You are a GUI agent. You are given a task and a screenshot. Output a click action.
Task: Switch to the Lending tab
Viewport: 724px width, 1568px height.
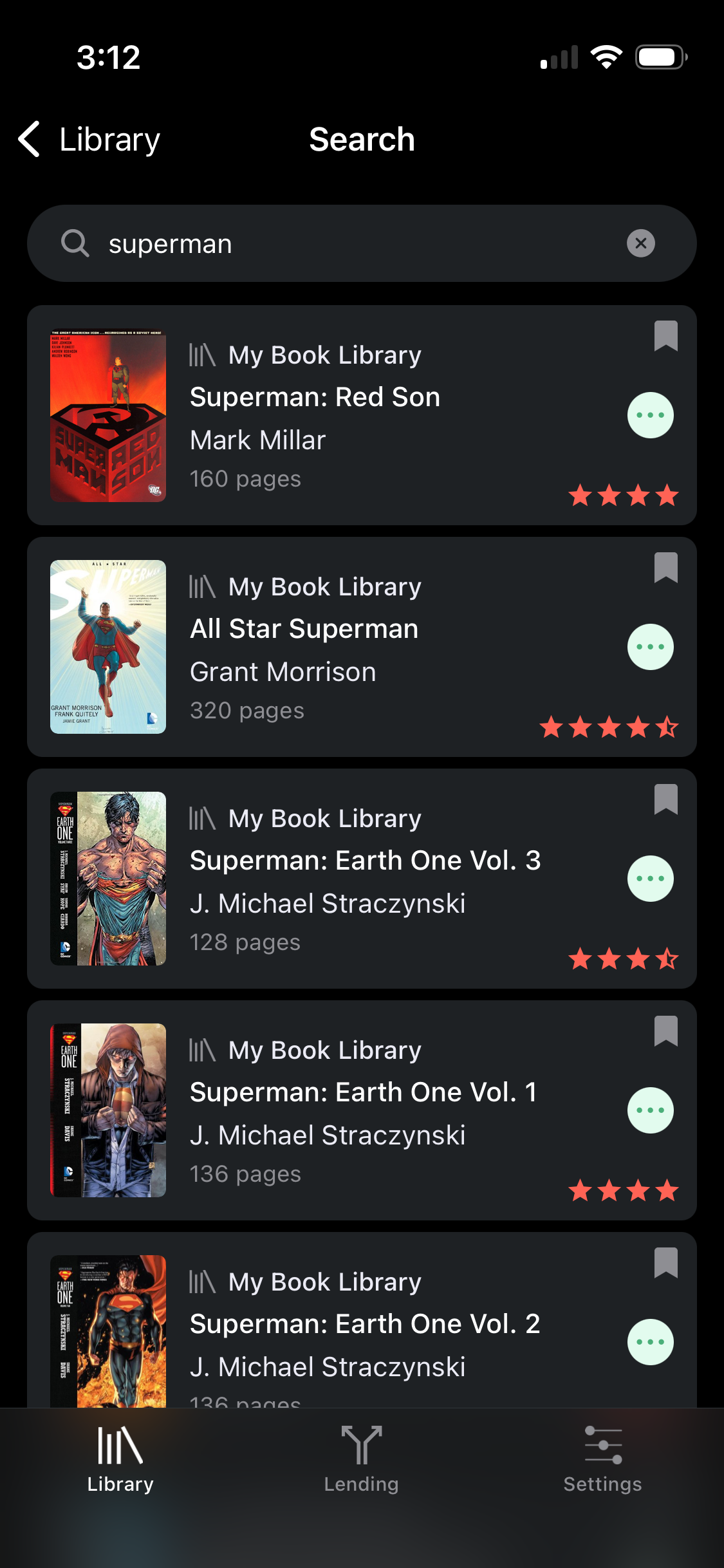(361, 1459)
